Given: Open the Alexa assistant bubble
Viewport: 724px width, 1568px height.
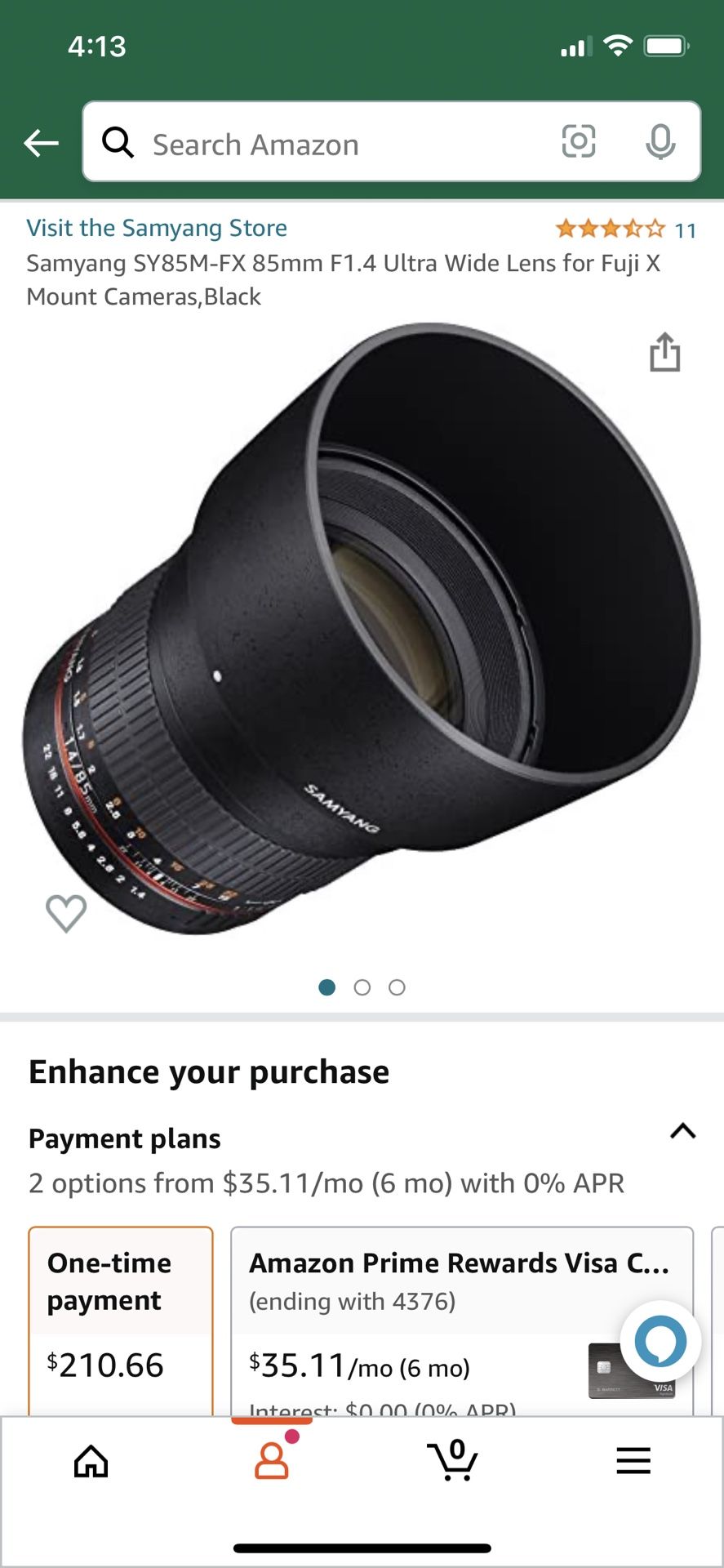Looking at the screenshot, I should [660, 1340].
